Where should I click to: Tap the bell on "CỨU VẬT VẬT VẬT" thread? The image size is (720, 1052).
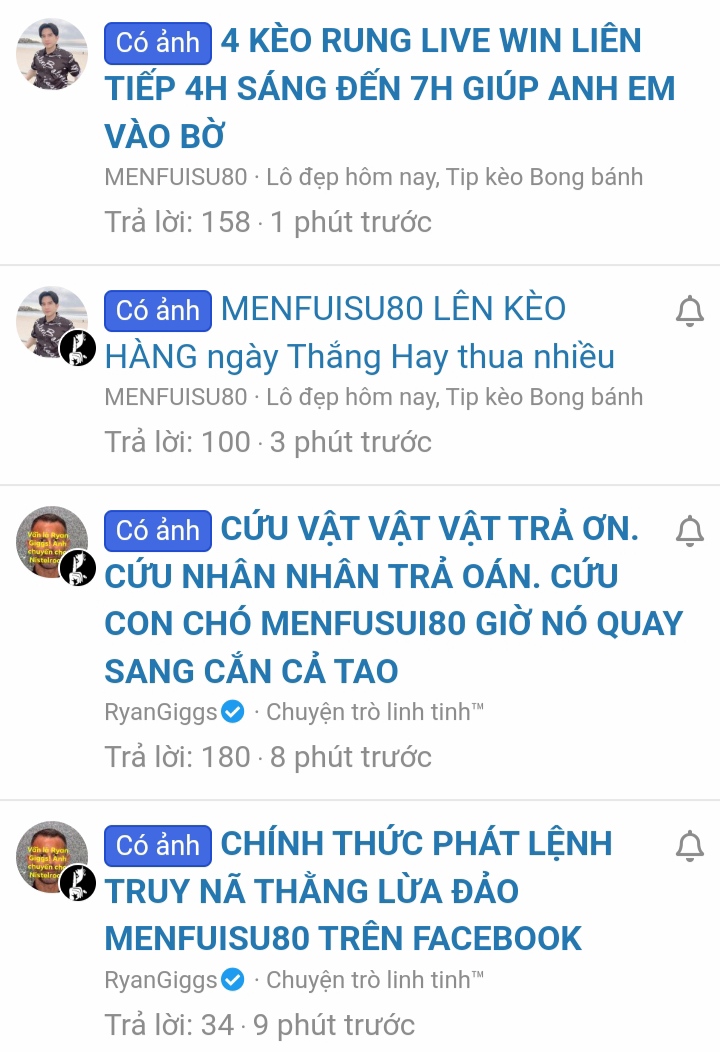(690, 531)
